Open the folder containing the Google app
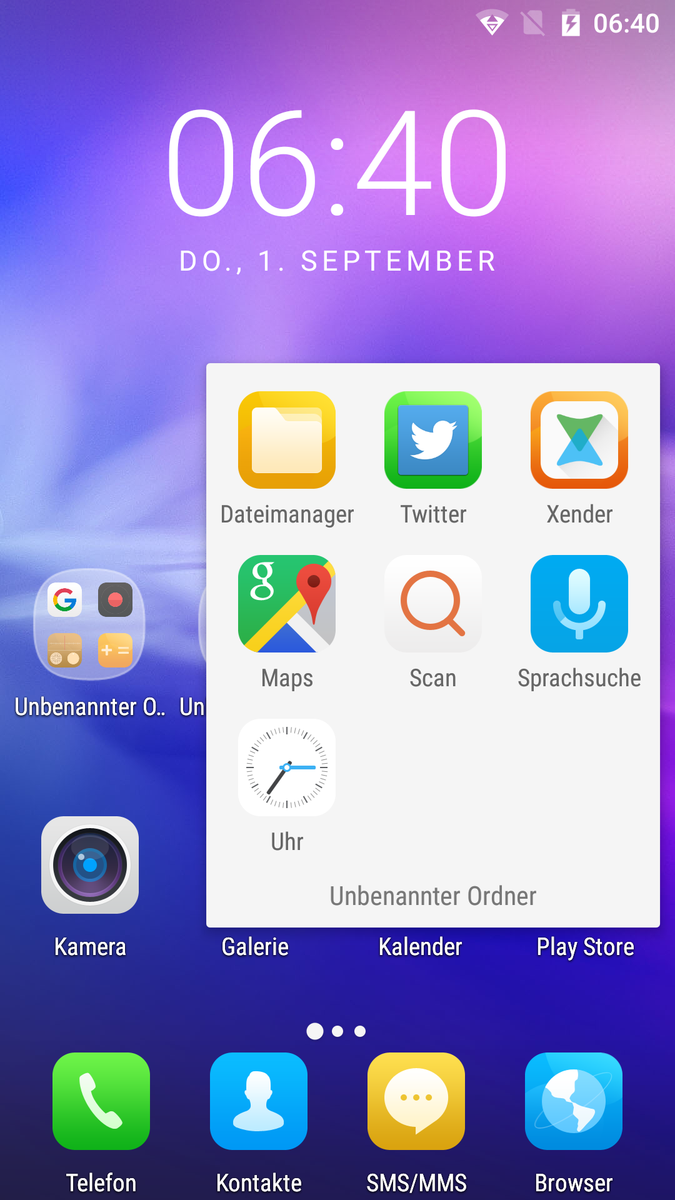 tap(89, 624)
